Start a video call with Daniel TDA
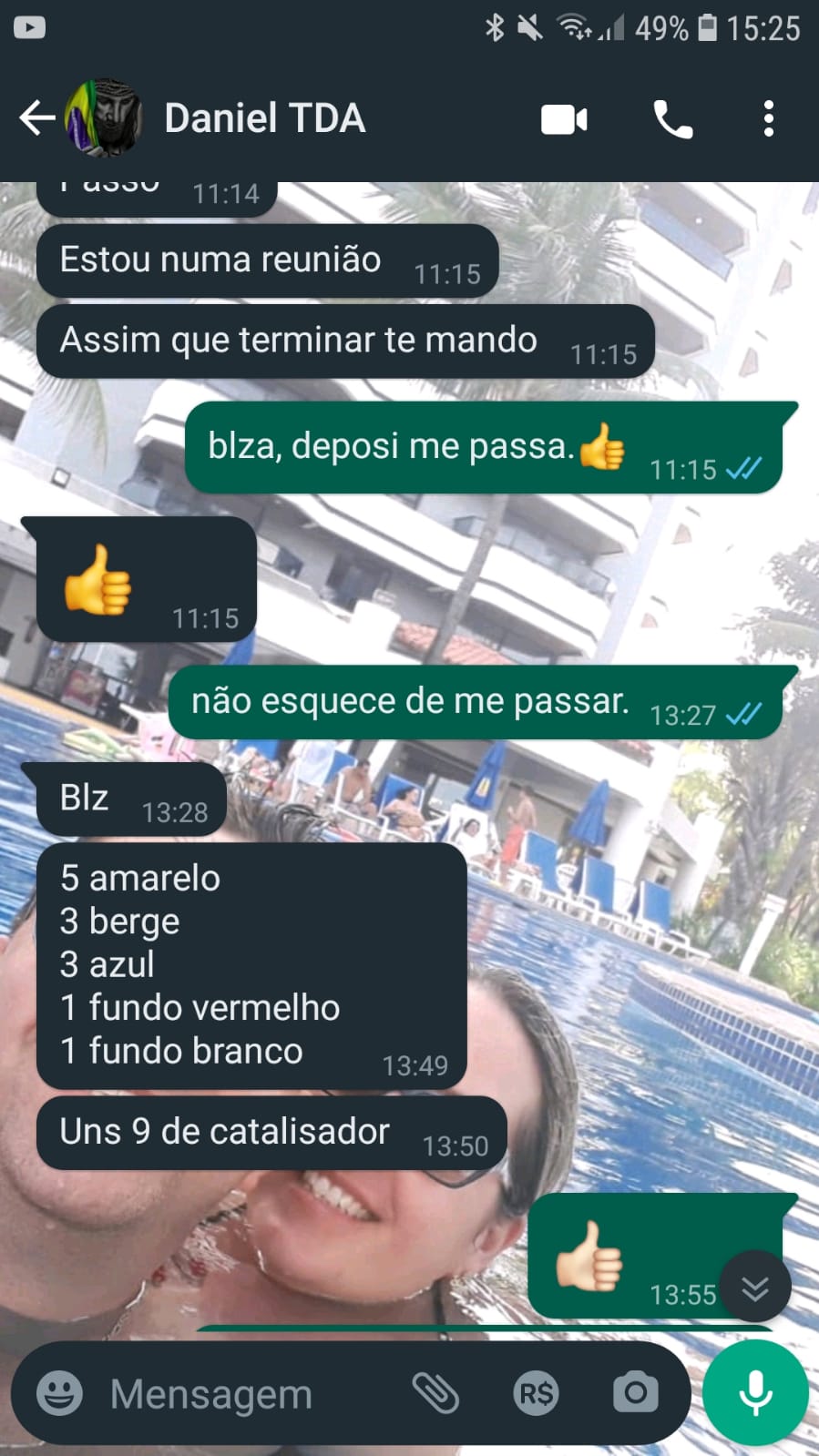Viewport: 819px width, 1456px height. [564, 119]
